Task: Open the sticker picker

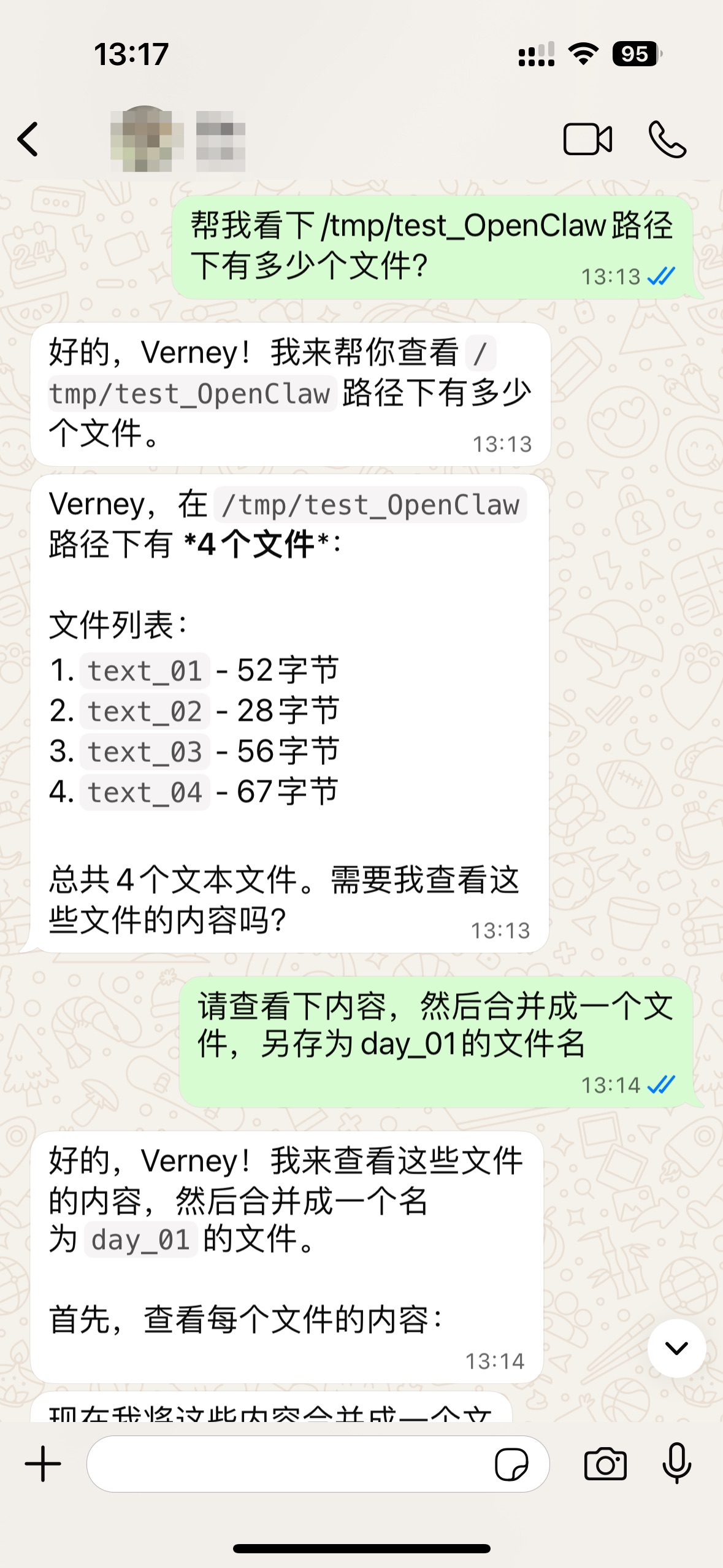Action: pyautogui.click(x=511, y=1464)
